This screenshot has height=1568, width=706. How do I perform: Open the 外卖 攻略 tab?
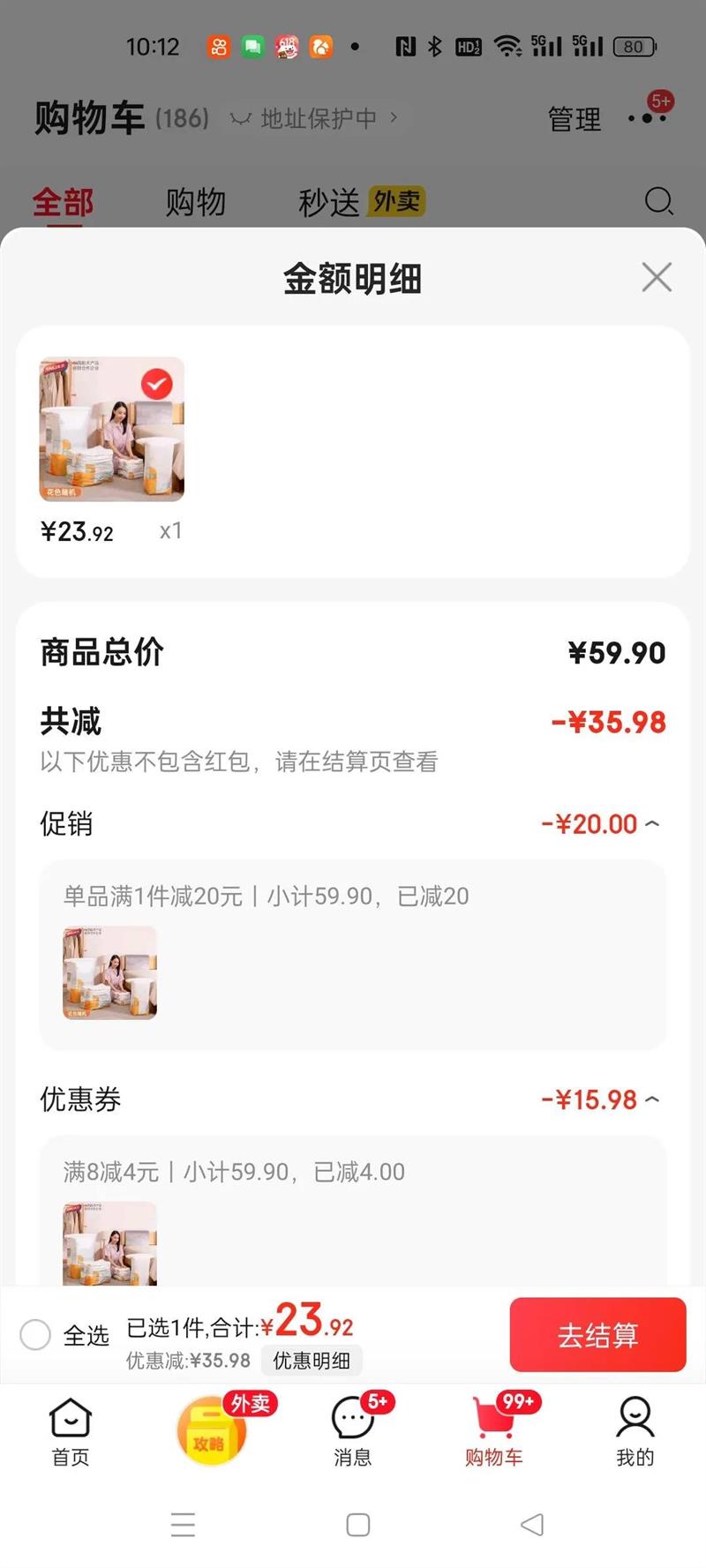(x=212, y=1431)
